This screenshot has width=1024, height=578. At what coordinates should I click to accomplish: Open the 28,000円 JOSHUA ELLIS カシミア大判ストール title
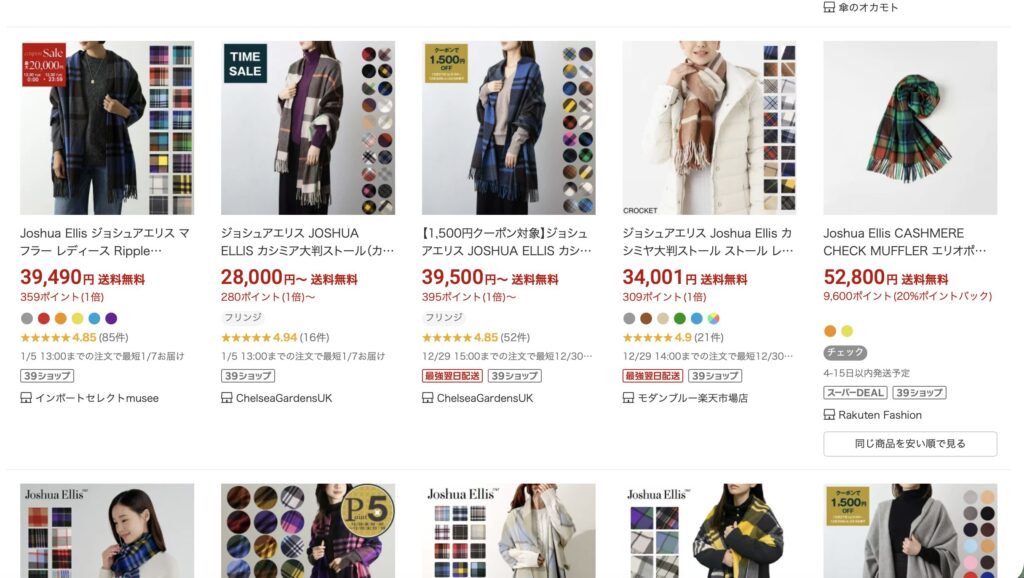click(306, 241)
